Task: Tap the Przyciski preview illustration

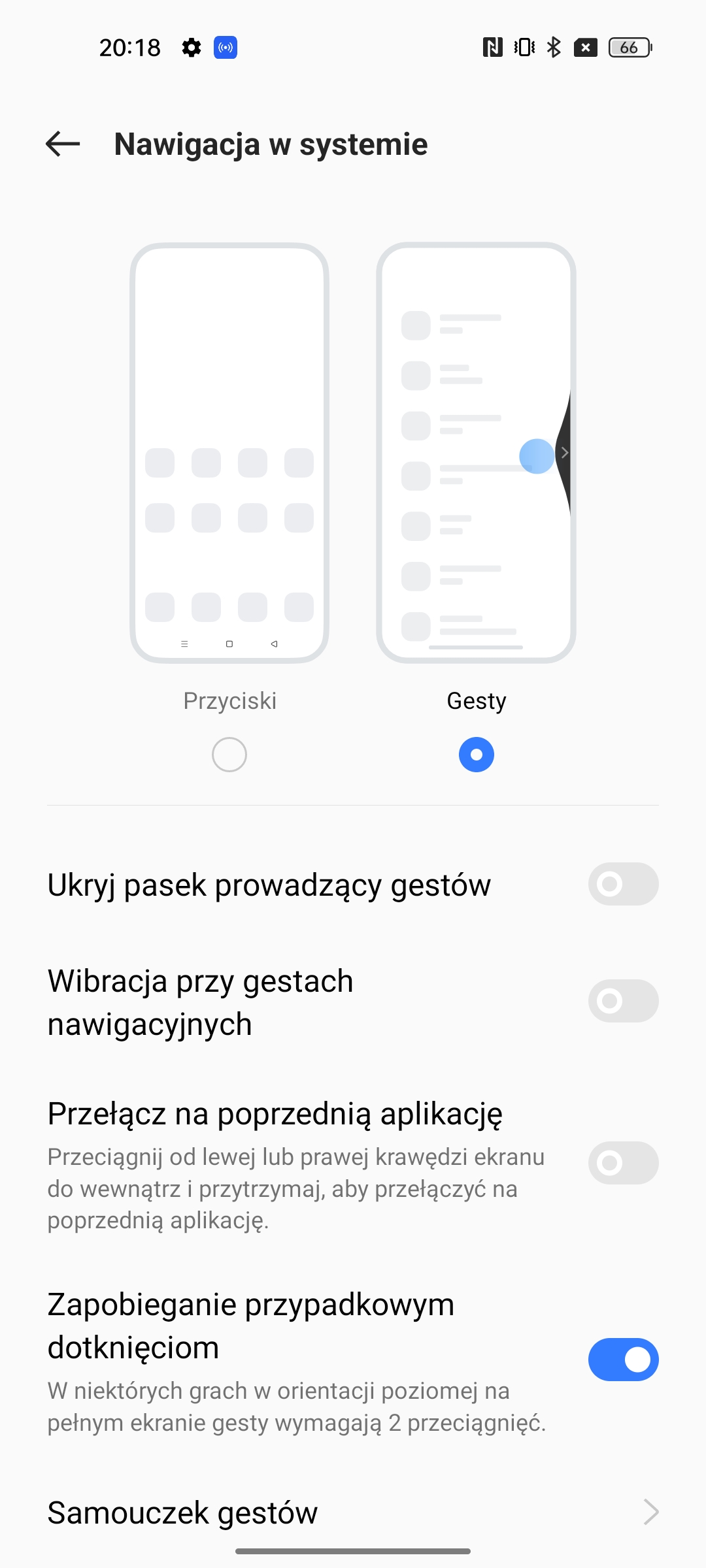Action: coord(229,451)
